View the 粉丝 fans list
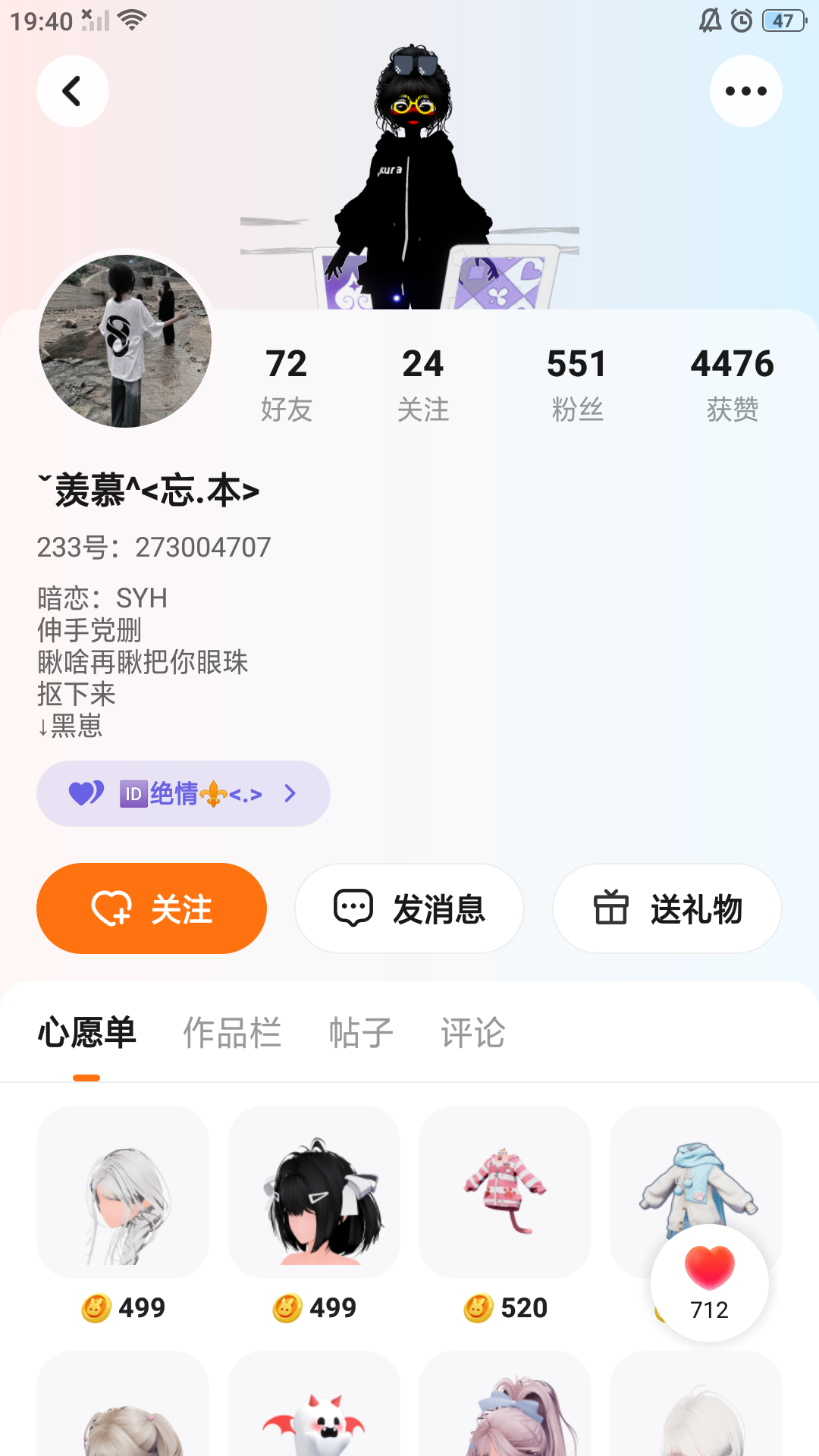The width and height of the screenshot is (819, 1456). point(577,384)
